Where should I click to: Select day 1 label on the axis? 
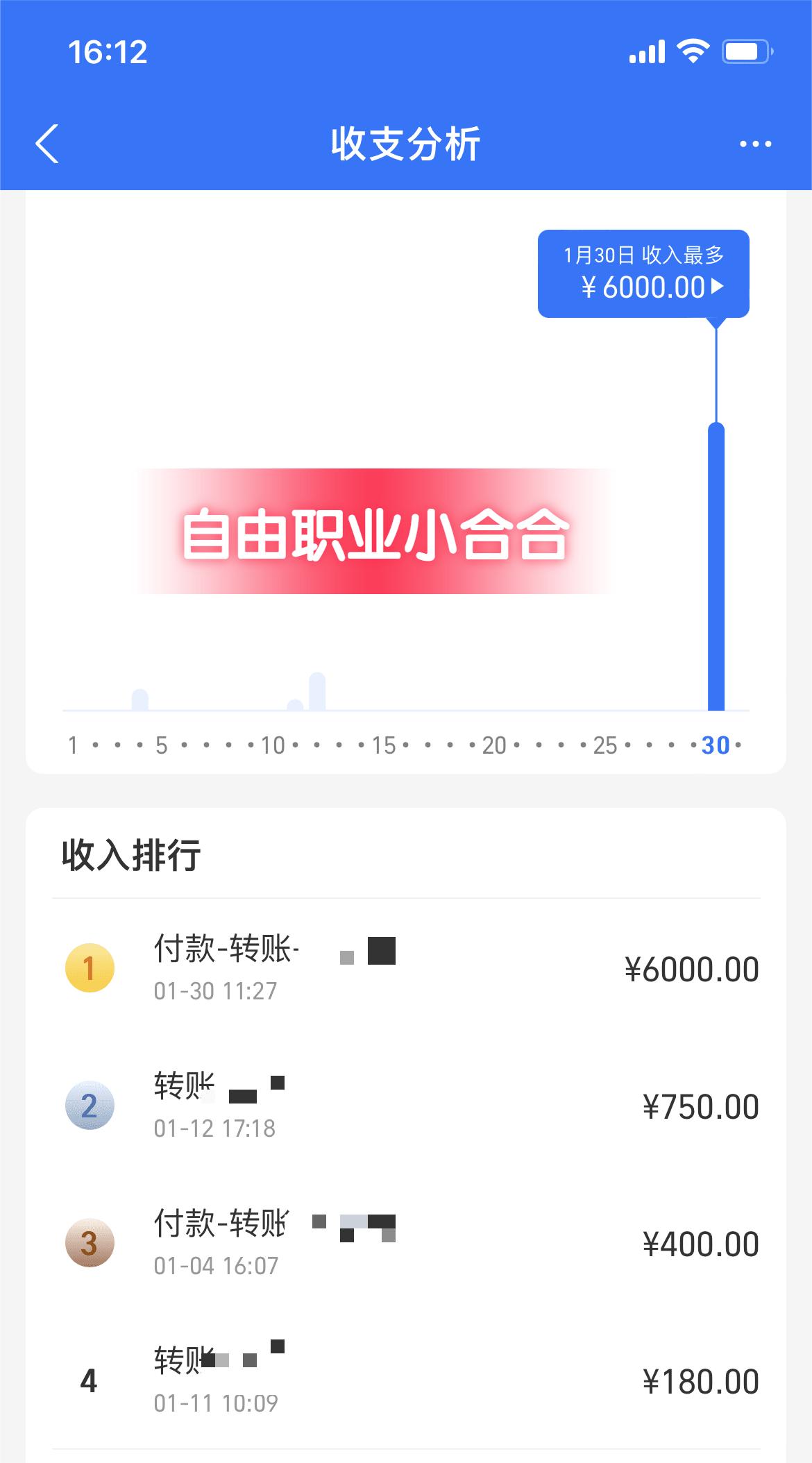pyautogui.click(x=71, y=745)
